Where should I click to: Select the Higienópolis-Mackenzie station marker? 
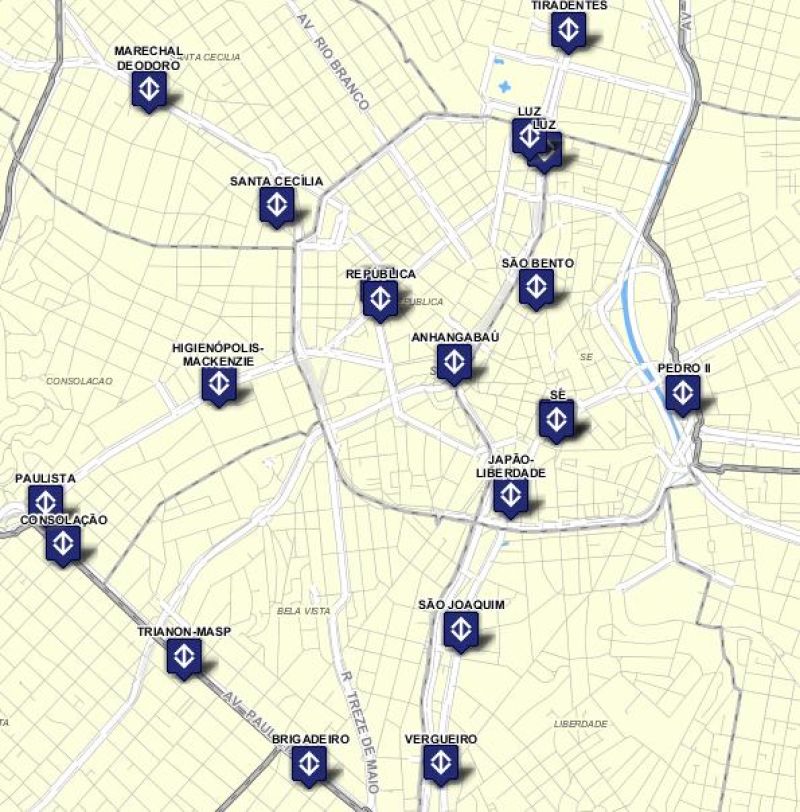[218, 385]
